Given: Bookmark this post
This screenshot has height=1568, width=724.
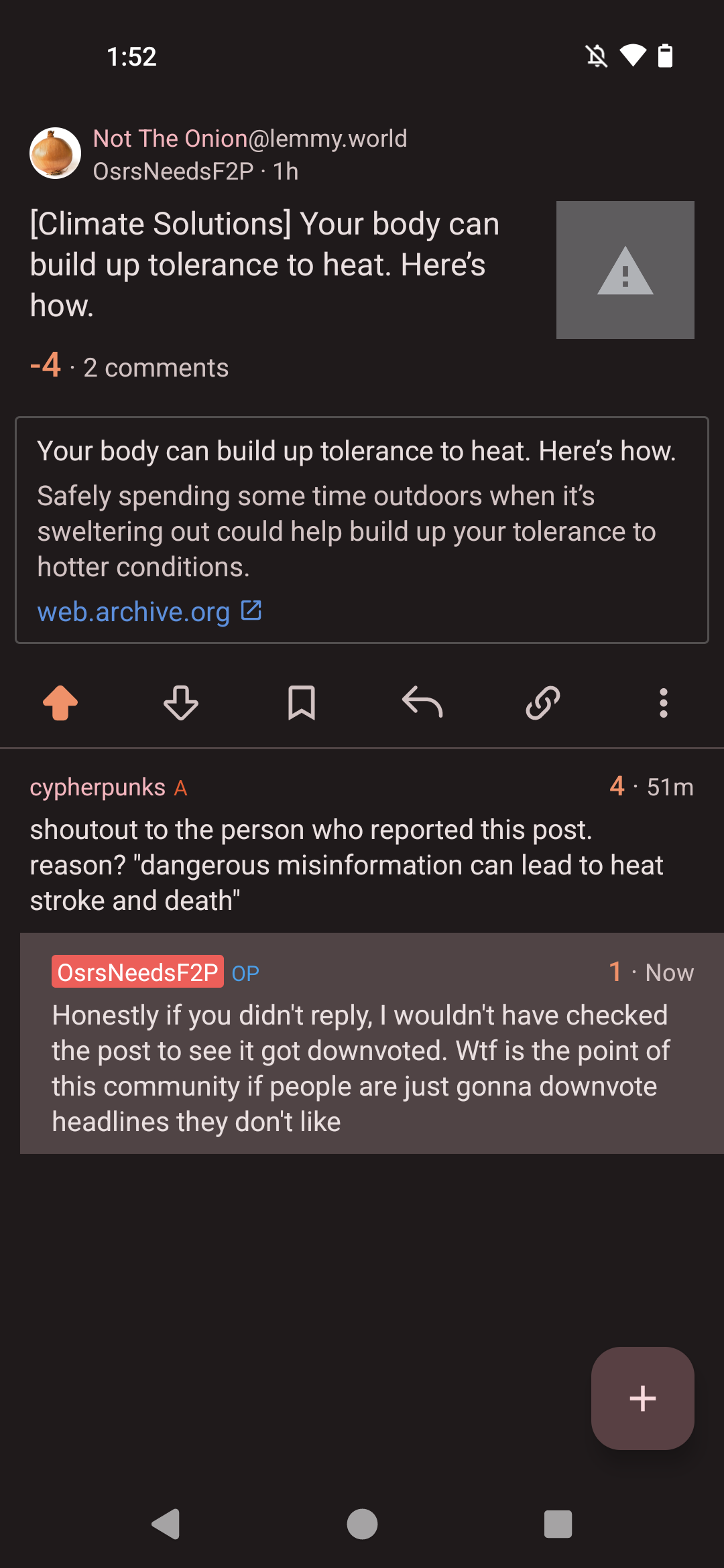Looking at the screenshot, I should click(x=302, y=703).
